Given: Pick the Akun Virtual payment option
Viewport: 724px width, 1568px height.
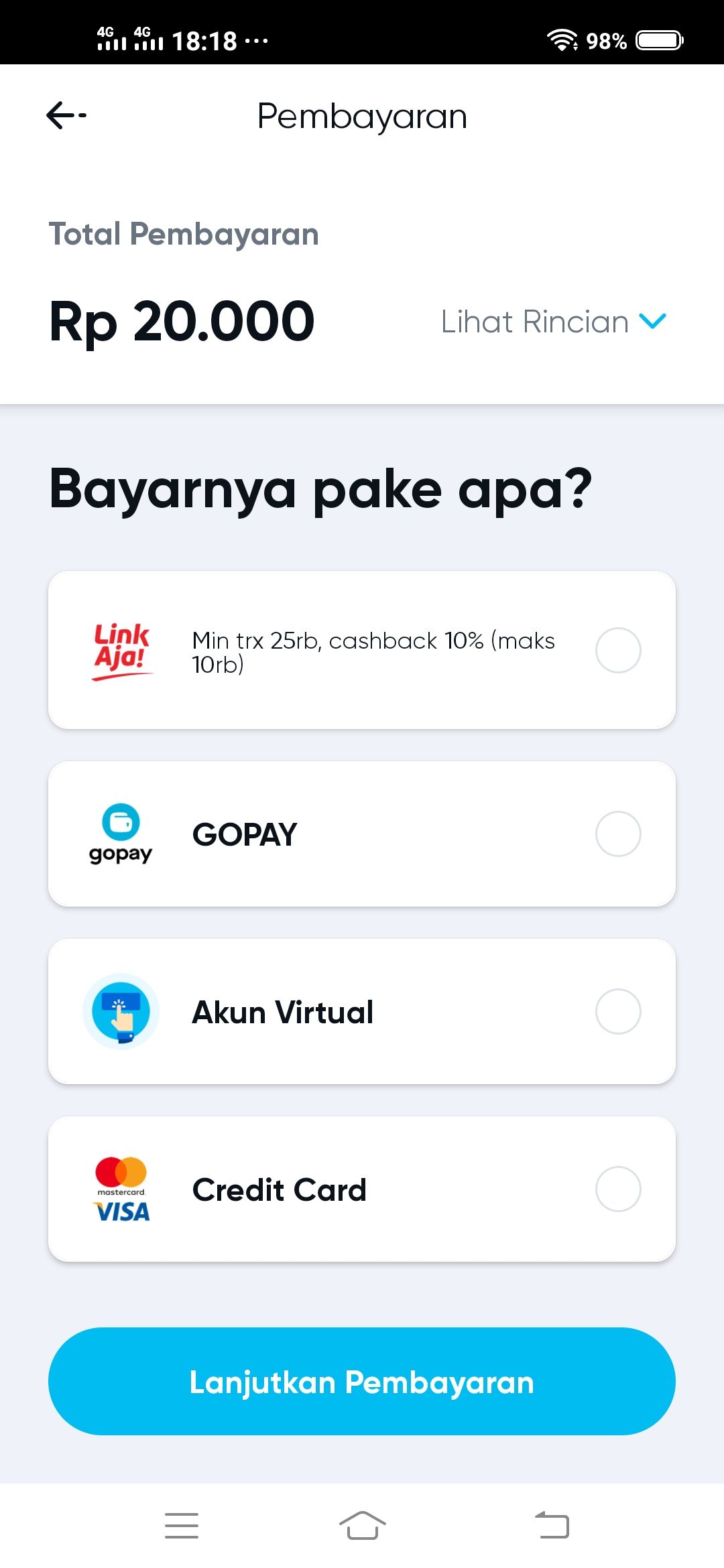Looking at the screenshot, I should [x=617, y=1011].
